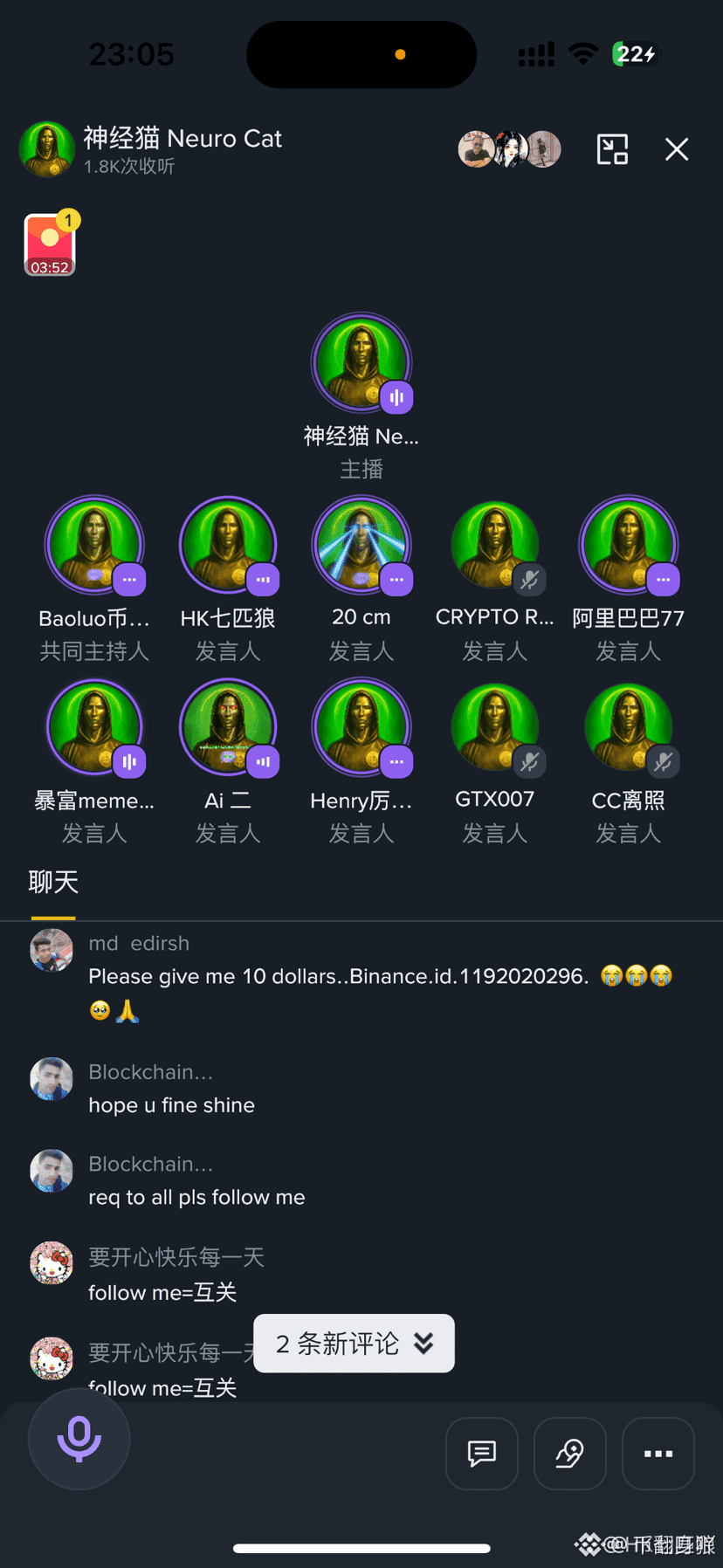Tap the picture-in-picture icon in the top bar
This screenshot has width=723, height=1568.
tap(612, 148)
